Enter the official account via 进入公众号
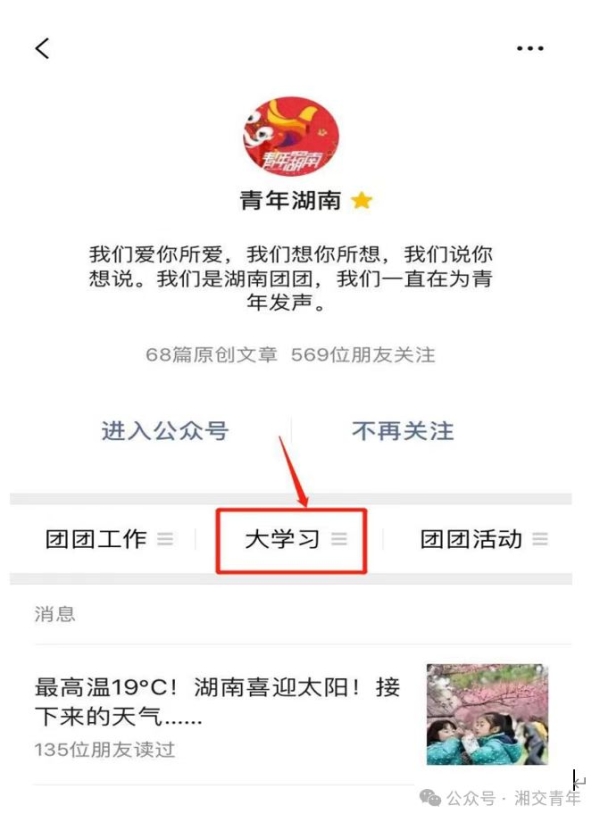 165,431
